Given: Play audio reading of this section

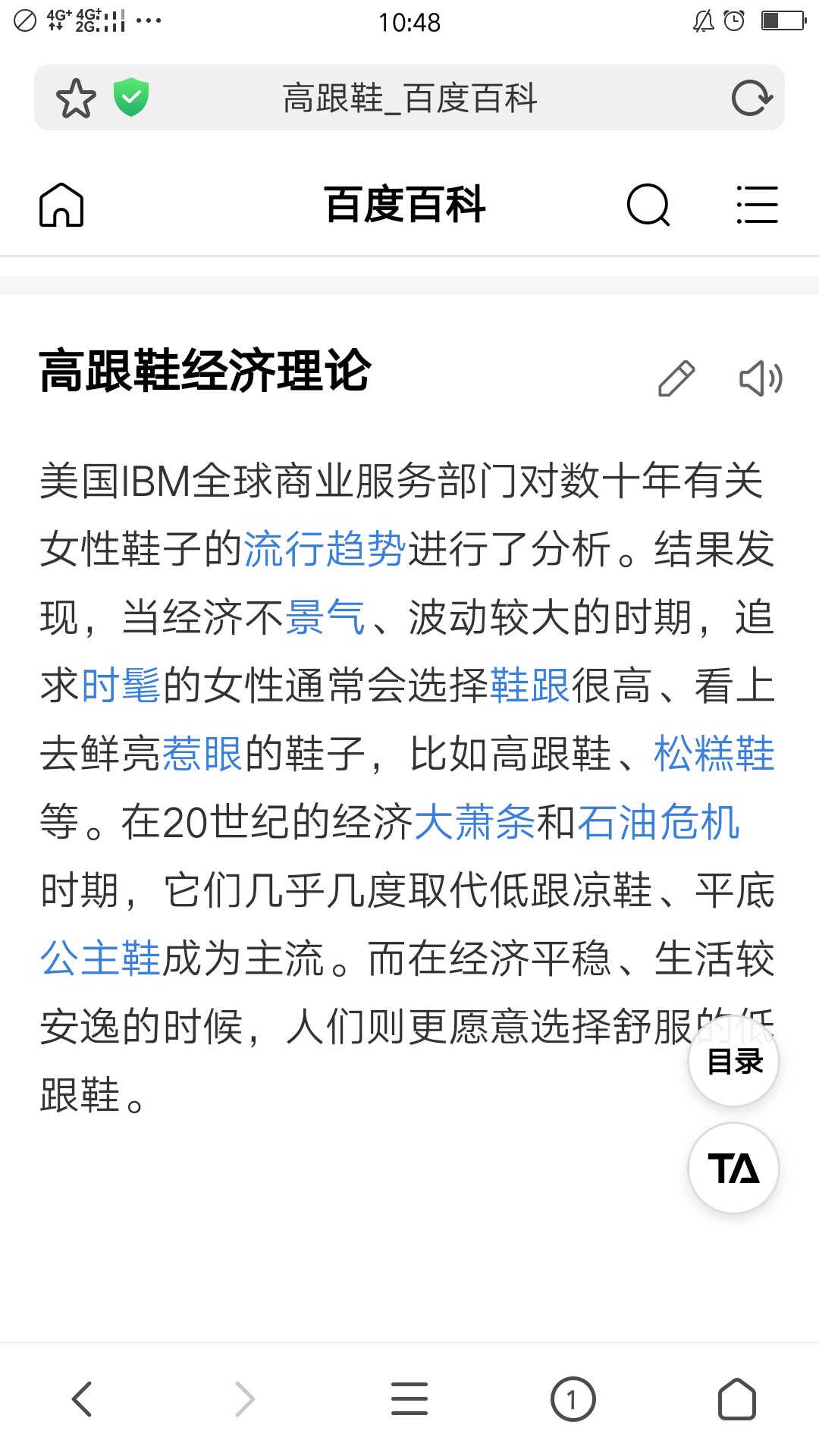Looking at the screenshot, I should coord(761,378).
